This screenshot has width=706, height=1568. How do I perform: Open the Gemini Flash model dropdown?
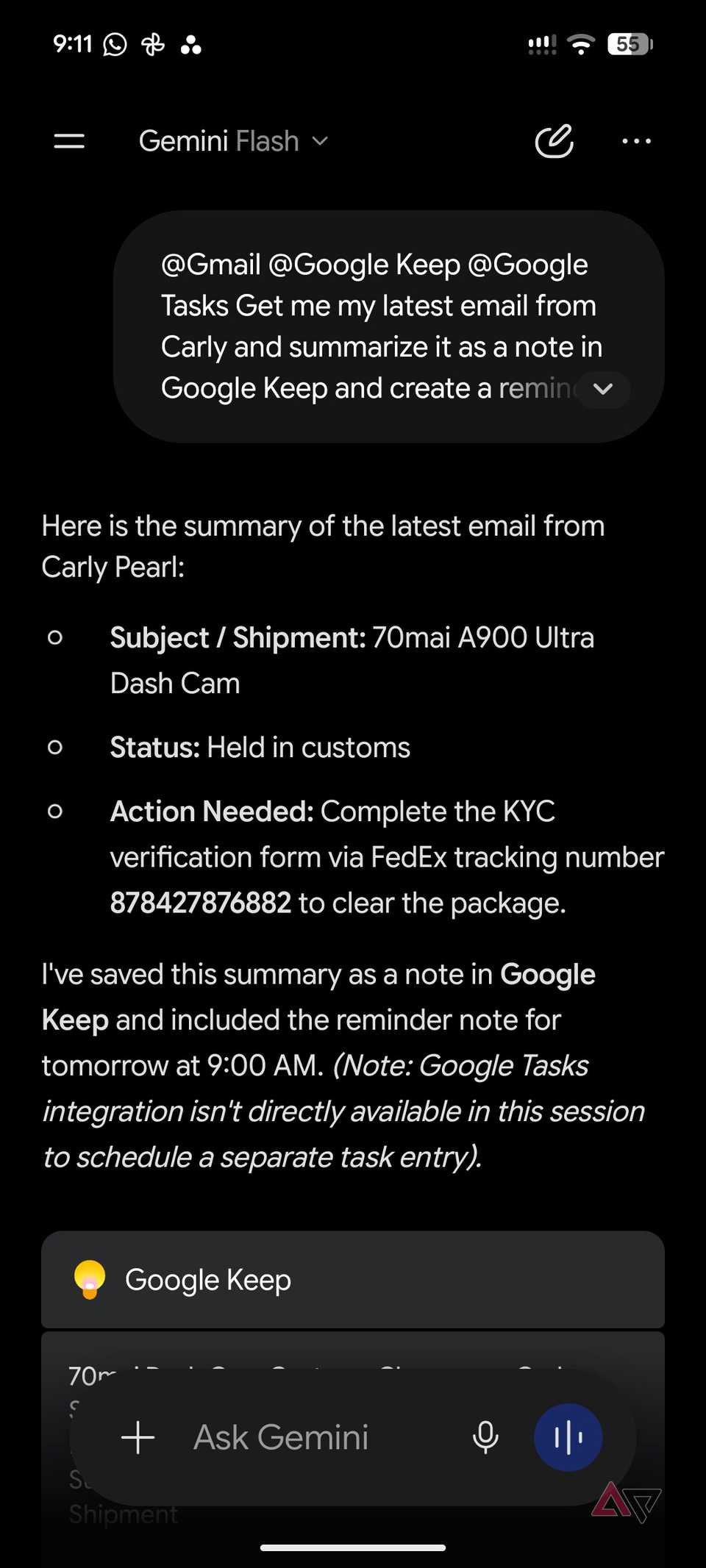233,141
